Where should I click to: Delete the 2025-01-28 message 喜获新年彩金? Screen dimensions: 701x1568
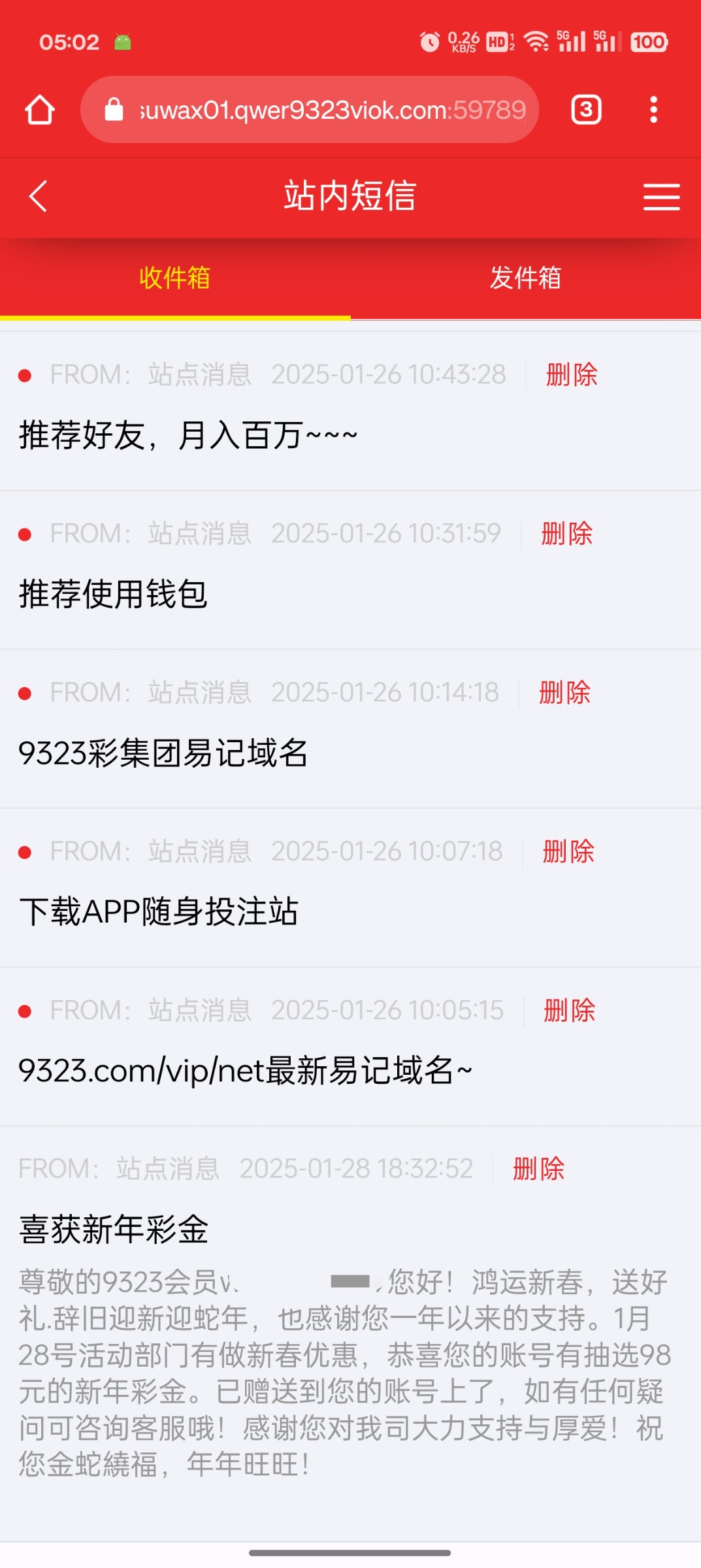pos(538,1169)
